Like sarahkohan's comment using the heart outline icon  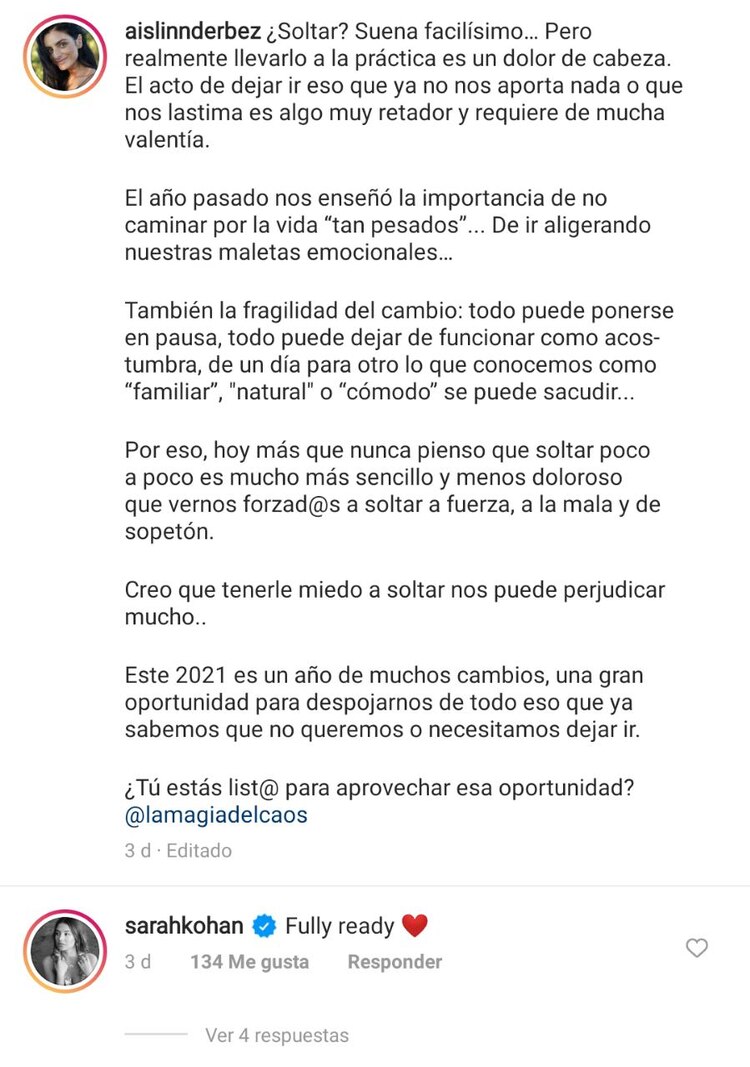pyautogui.click(x=697, y=950)
